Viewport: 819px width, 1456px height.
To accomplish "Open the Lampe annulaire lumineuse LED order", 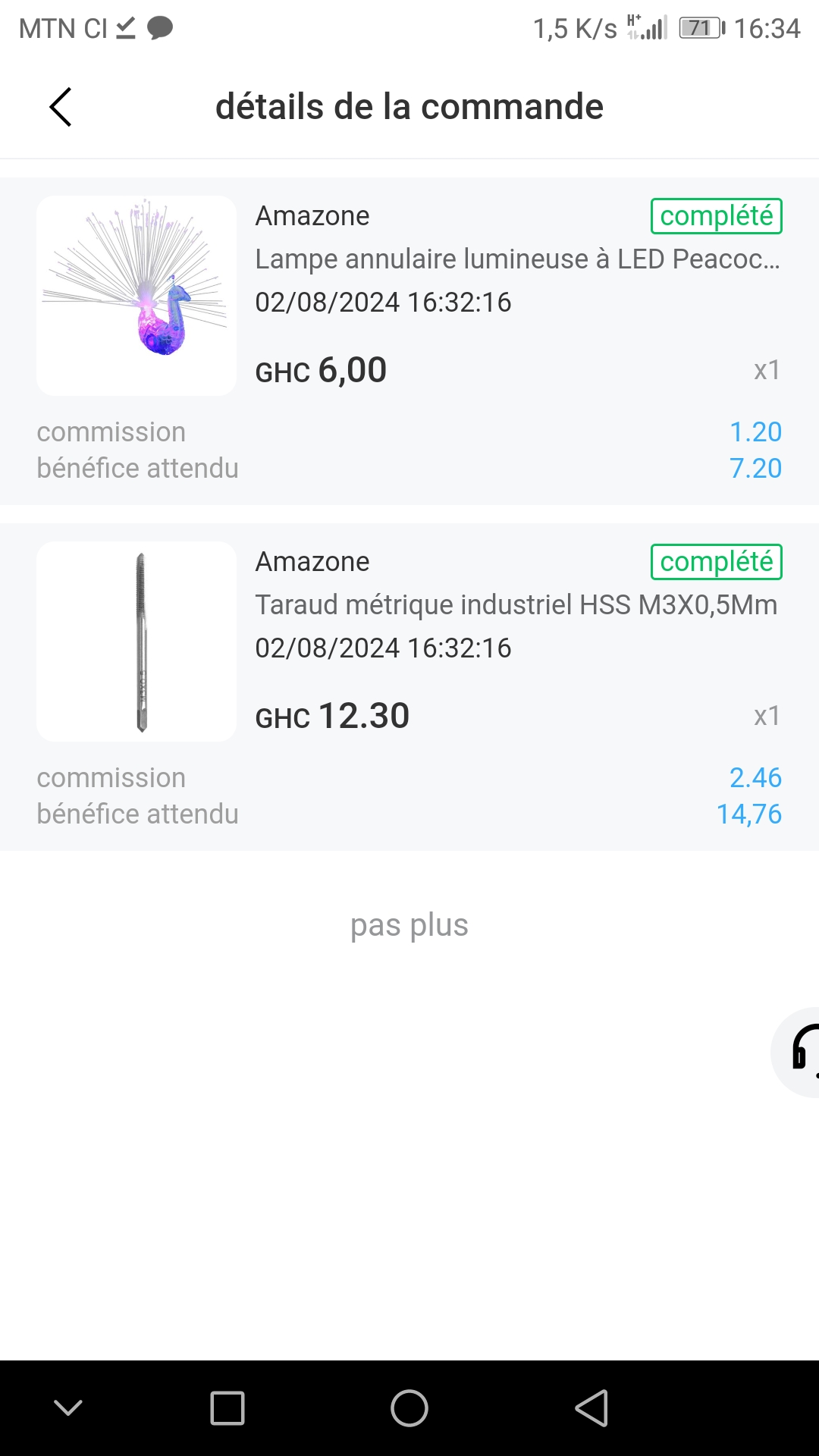I will [x=516, y=259].
